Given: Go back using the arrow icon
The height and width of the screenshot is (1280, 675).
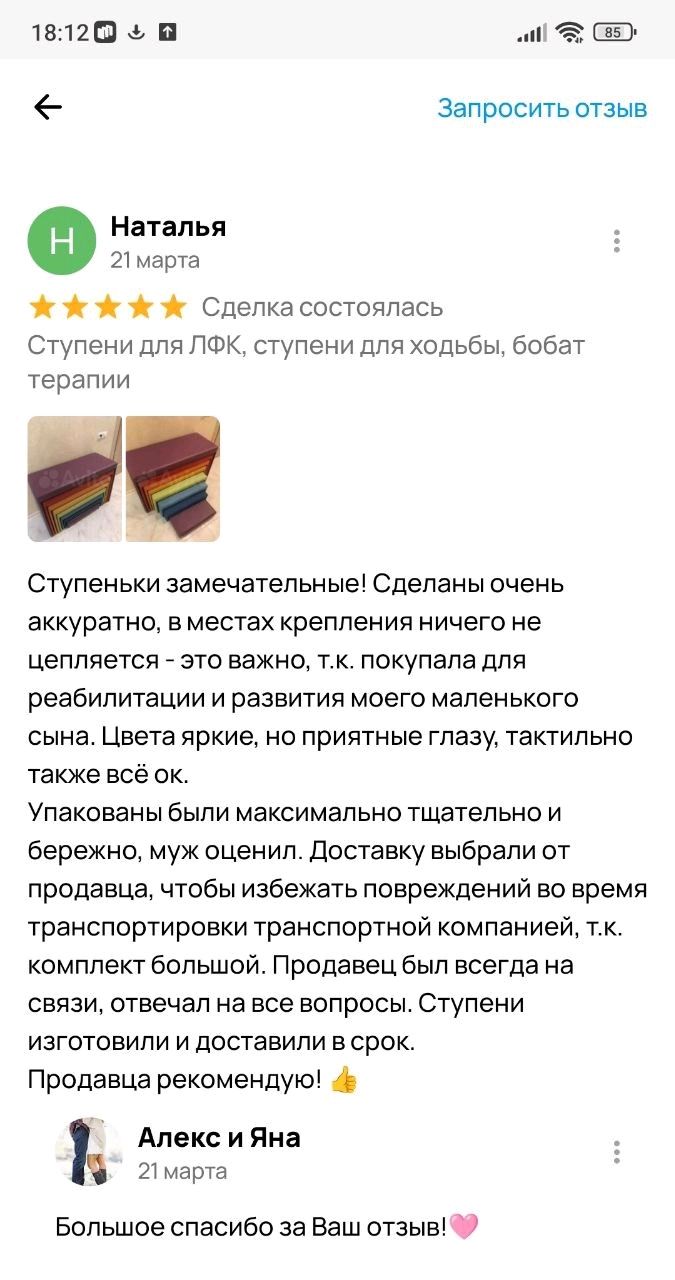Looking at the screenshot, I should (x=48, y=108).
